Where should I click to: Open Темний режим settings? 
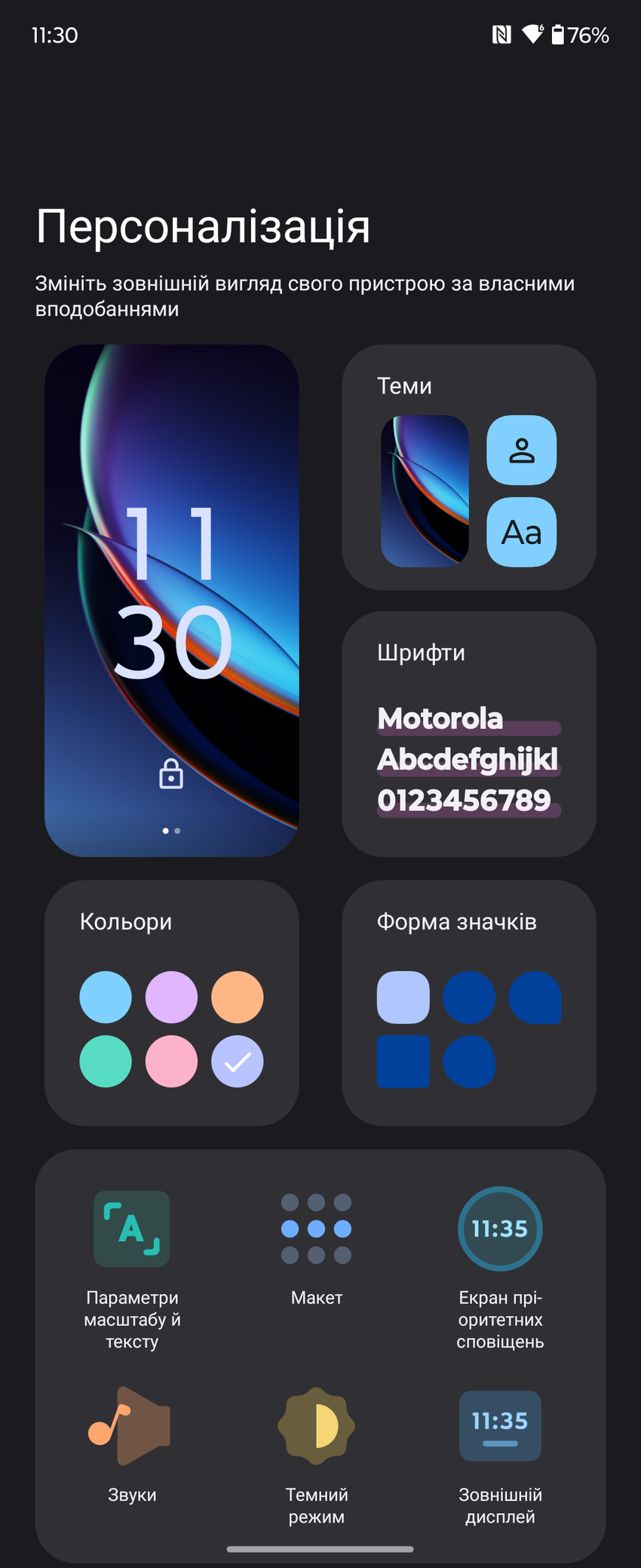point(317,1453)
